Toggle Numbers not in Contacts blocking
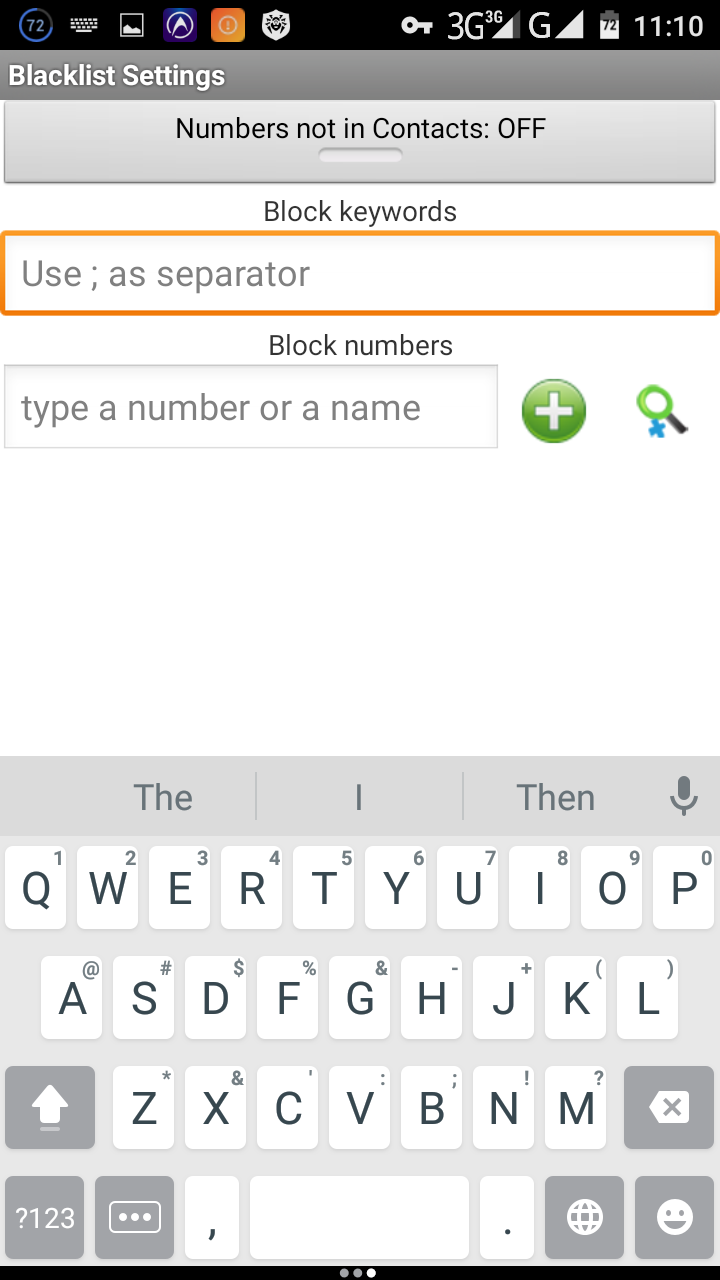This screenshot has height=1280, width=720. 360,141
